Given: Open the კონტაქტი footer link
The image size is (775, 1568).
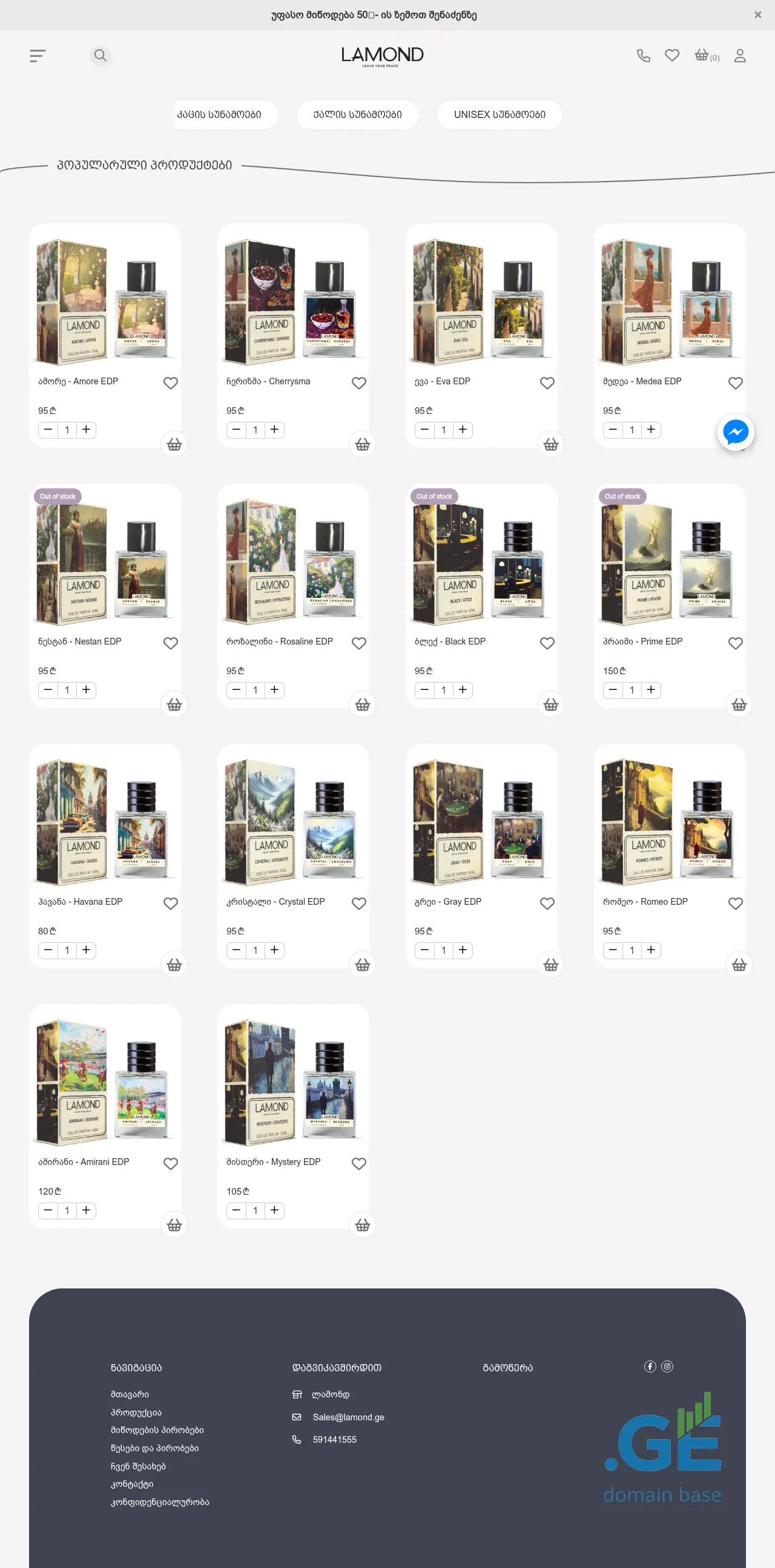Looking at the screenshot, I should tap(132, 1484).
